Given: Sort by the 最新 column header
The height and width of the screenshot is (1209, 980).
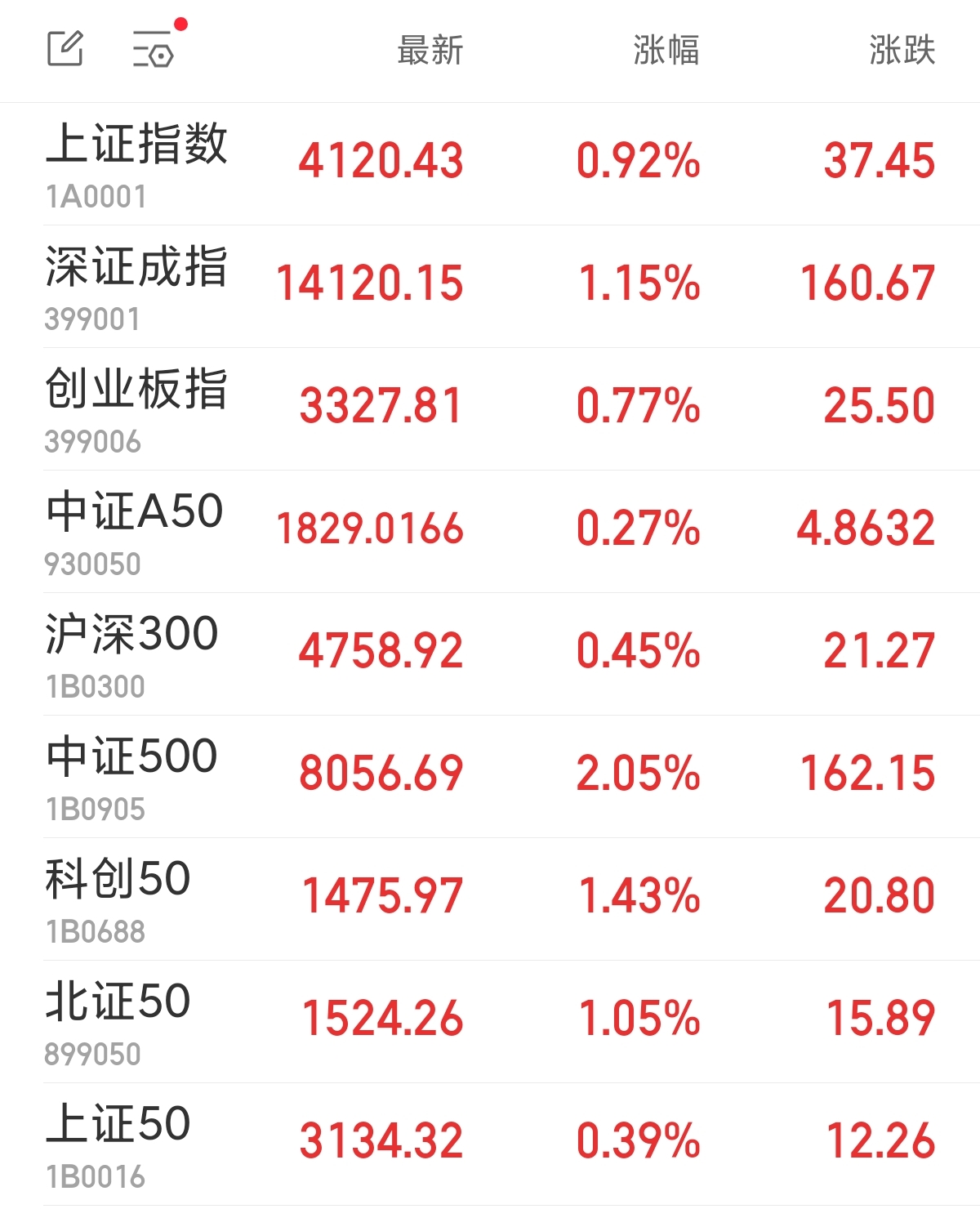Looking at the screenshot, I should 430,50.
